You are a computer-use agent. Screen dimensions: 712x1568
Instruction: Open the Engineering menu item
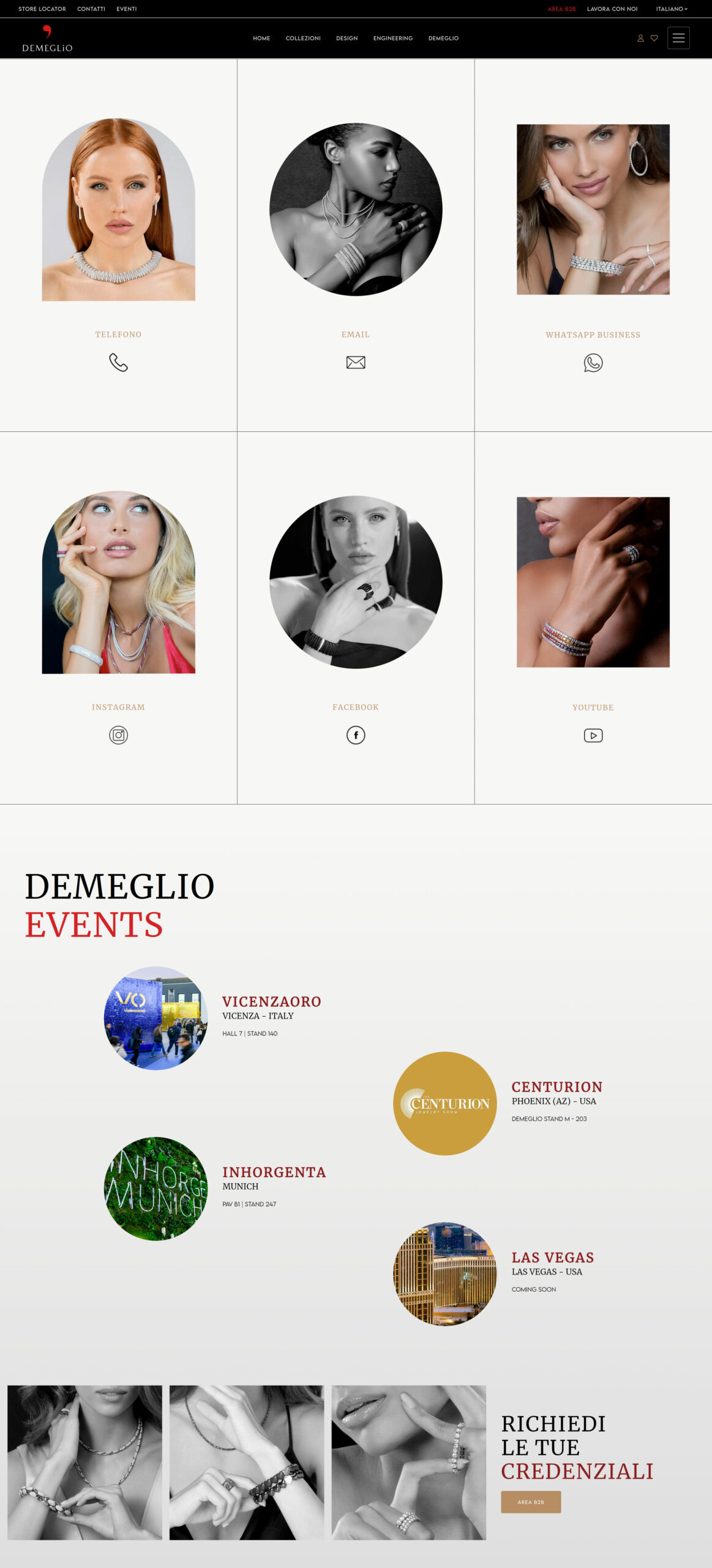tap(393, 38)
